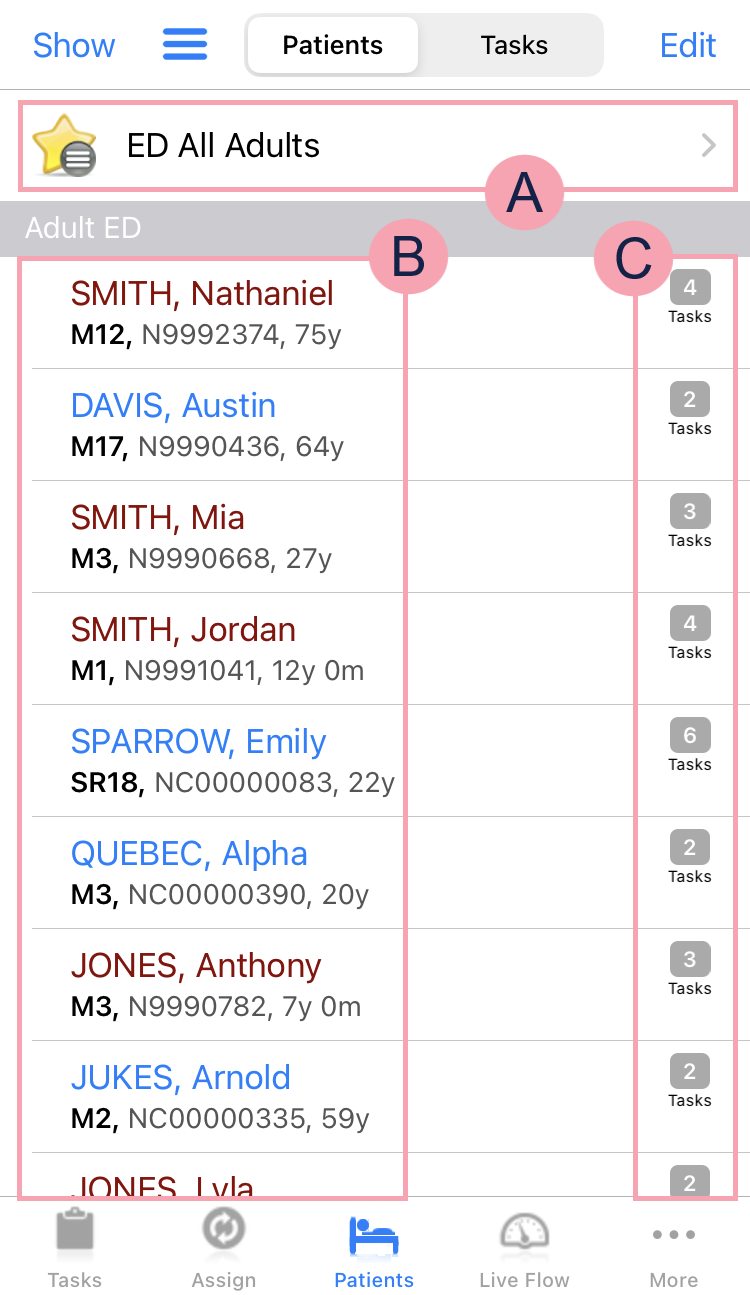The height and width of the screenshot is (1295, 750).
Task: Open the hamburger list menu
Action: coord(185,44)
